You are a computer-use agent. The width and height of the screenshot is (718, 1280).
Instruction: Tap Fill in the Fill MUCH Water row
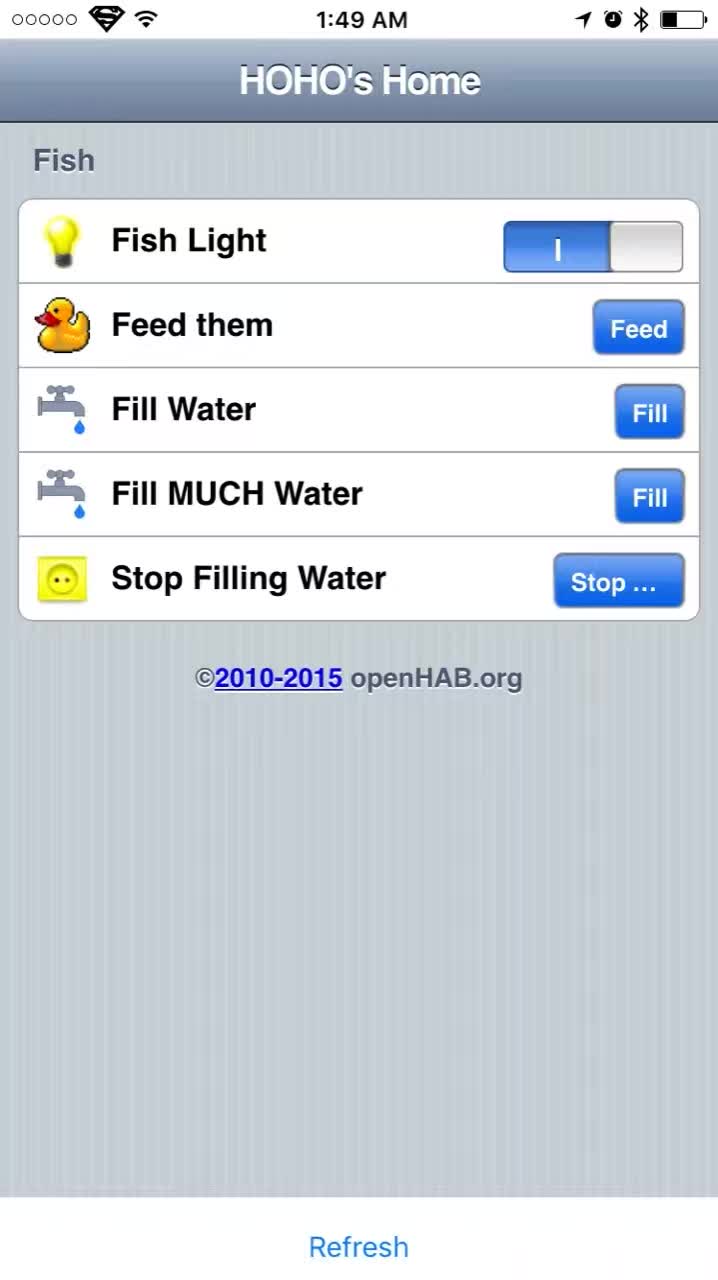click(650, 496)
